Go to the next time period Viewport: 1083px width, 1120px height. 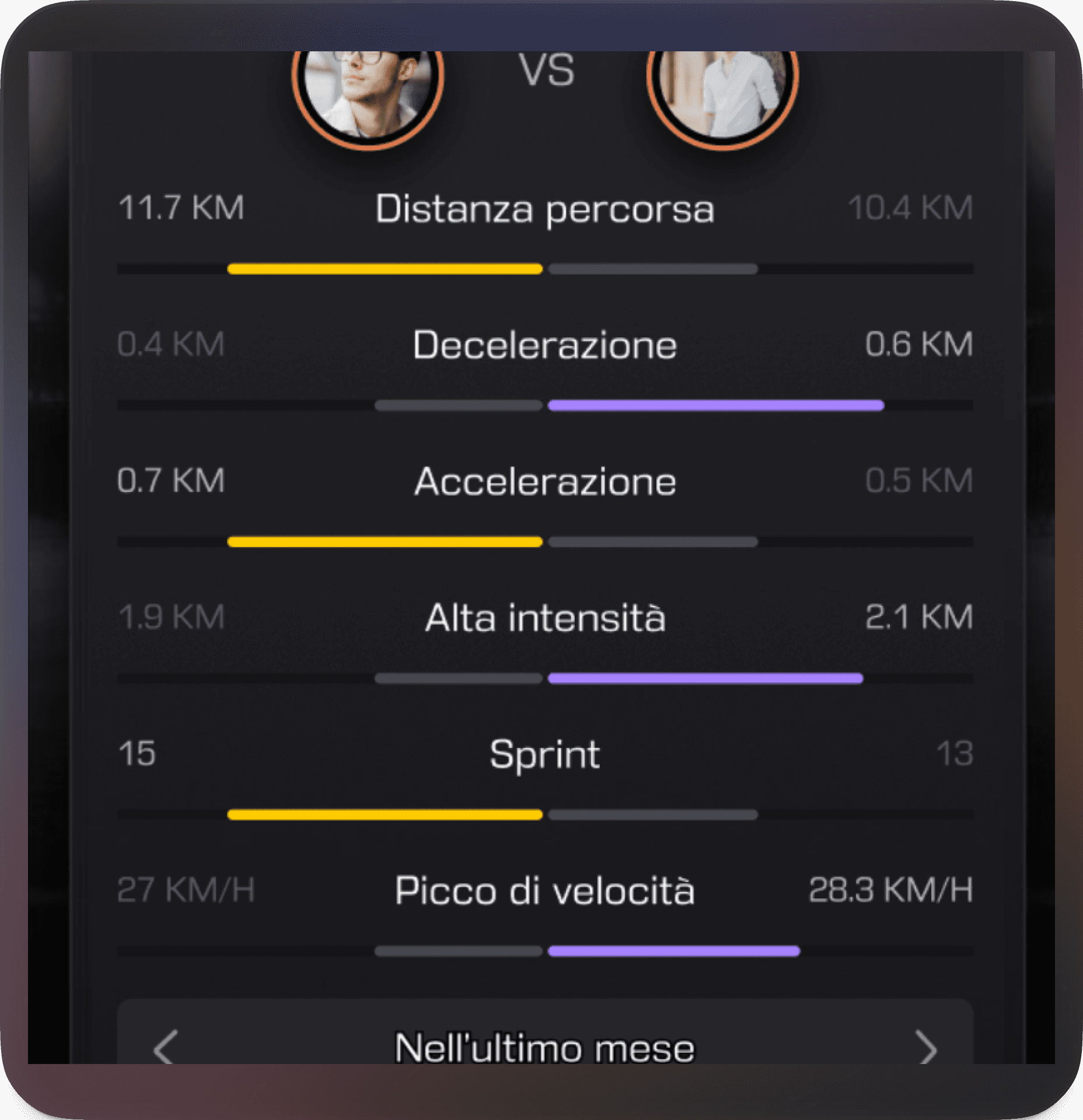coord(926,1048)
